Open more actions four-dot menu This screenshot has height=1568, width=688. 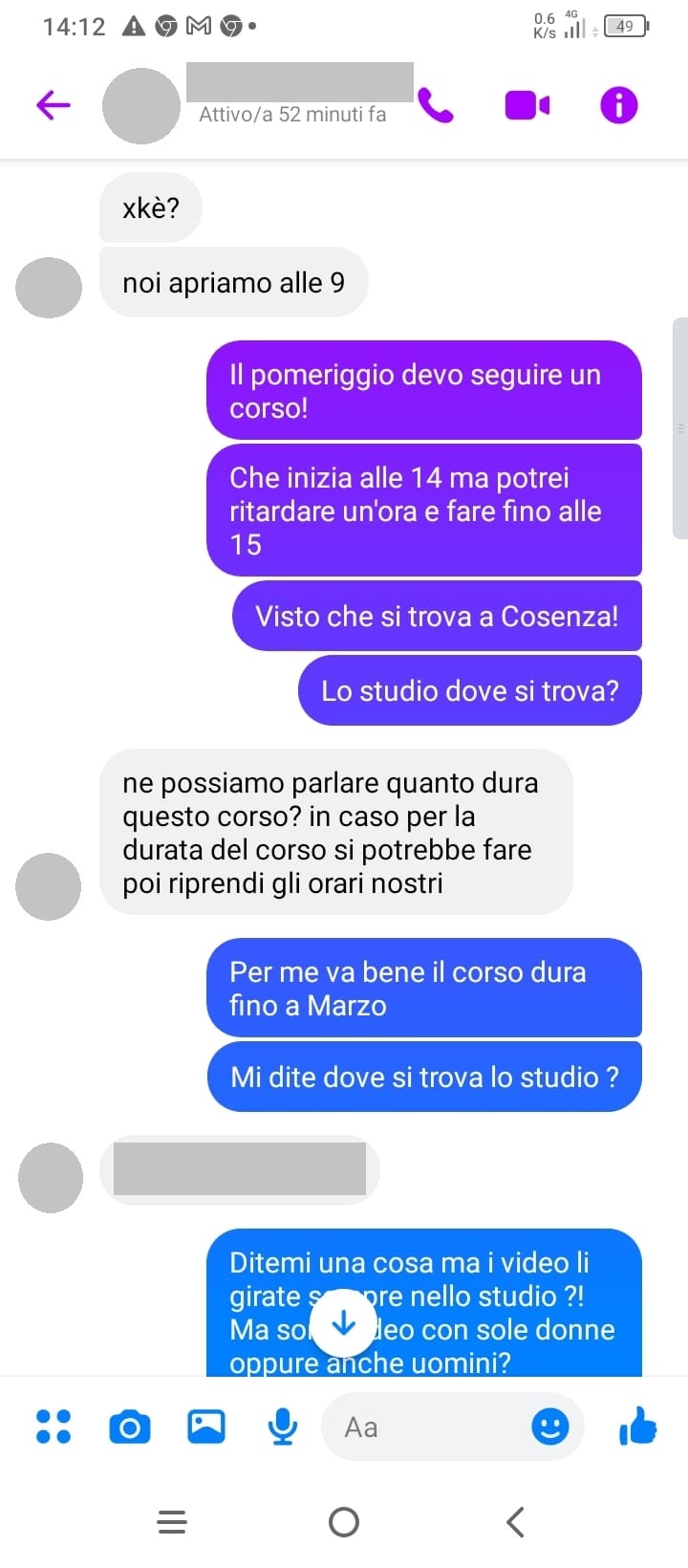pos(54,1426)
